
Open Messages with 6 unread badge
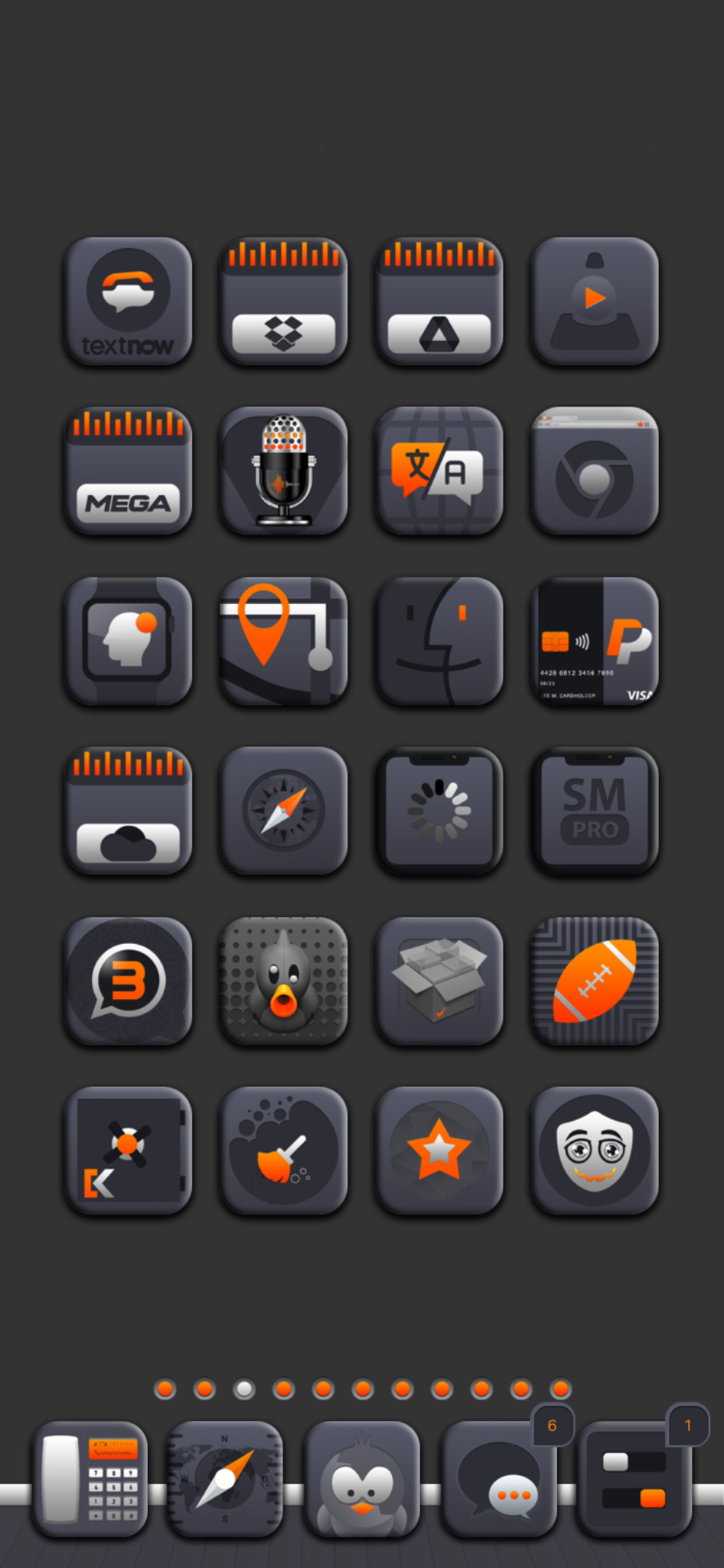coord(499,1479)
